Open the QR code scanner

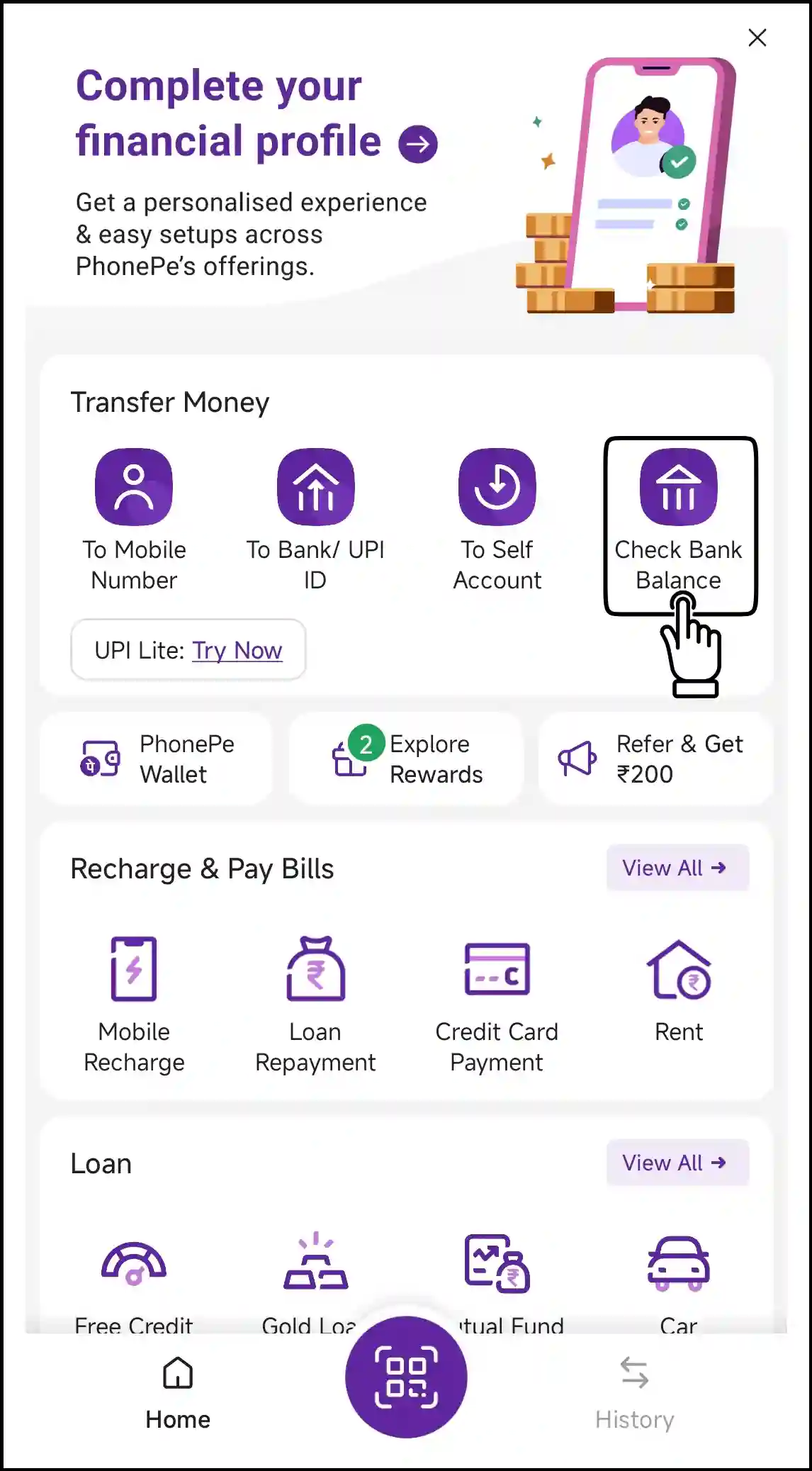pyautogui.click(x=406, y=1377)
